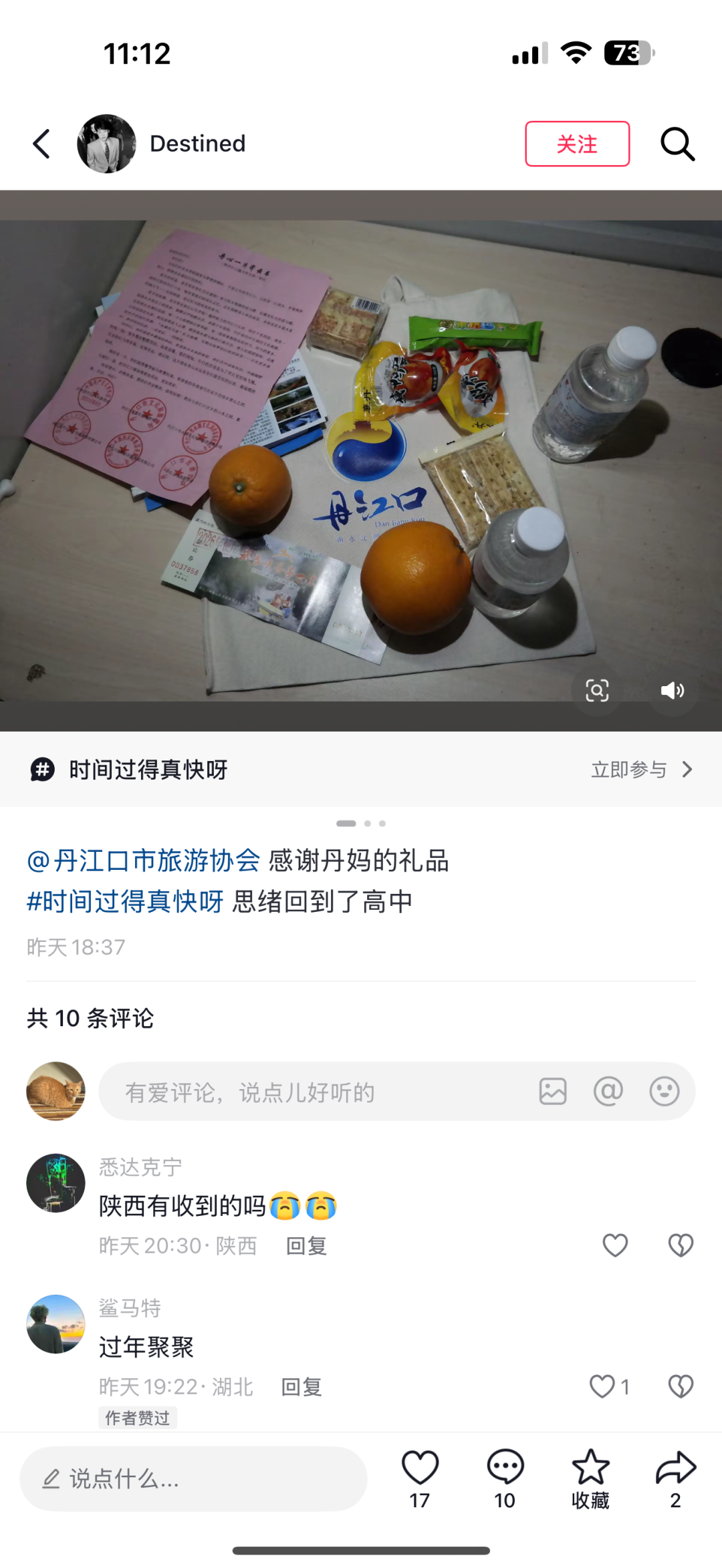Open image search scan icon

point(597,690)
